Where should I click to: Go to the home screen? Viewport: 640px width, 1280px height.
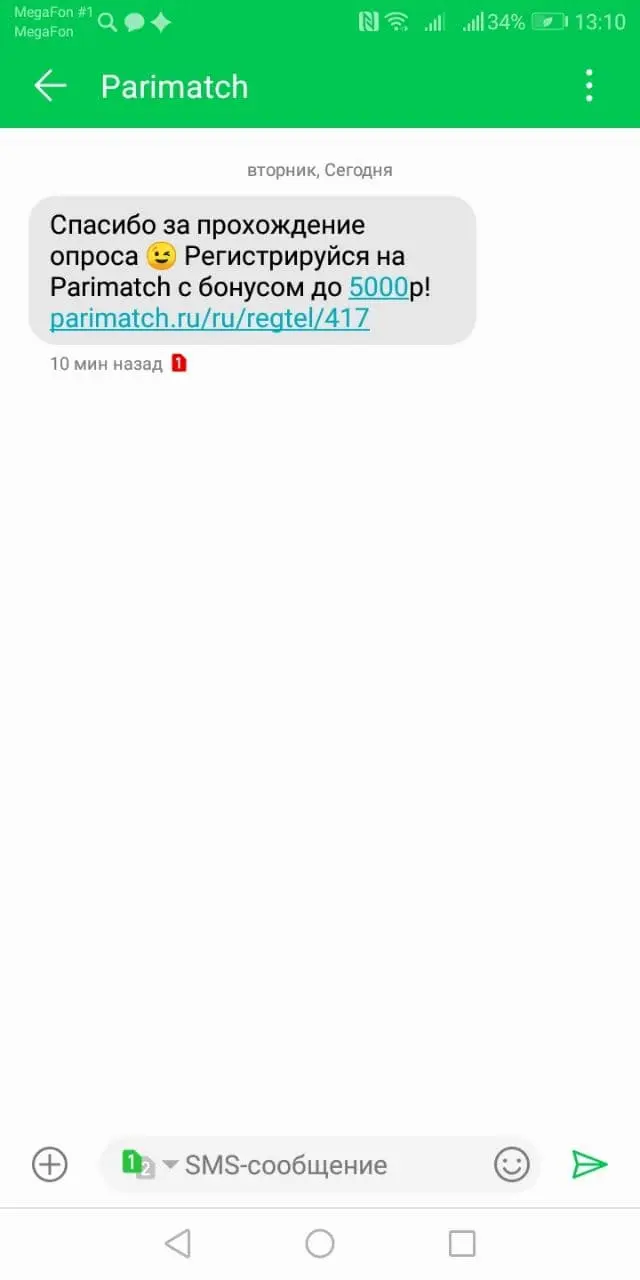320,1243
